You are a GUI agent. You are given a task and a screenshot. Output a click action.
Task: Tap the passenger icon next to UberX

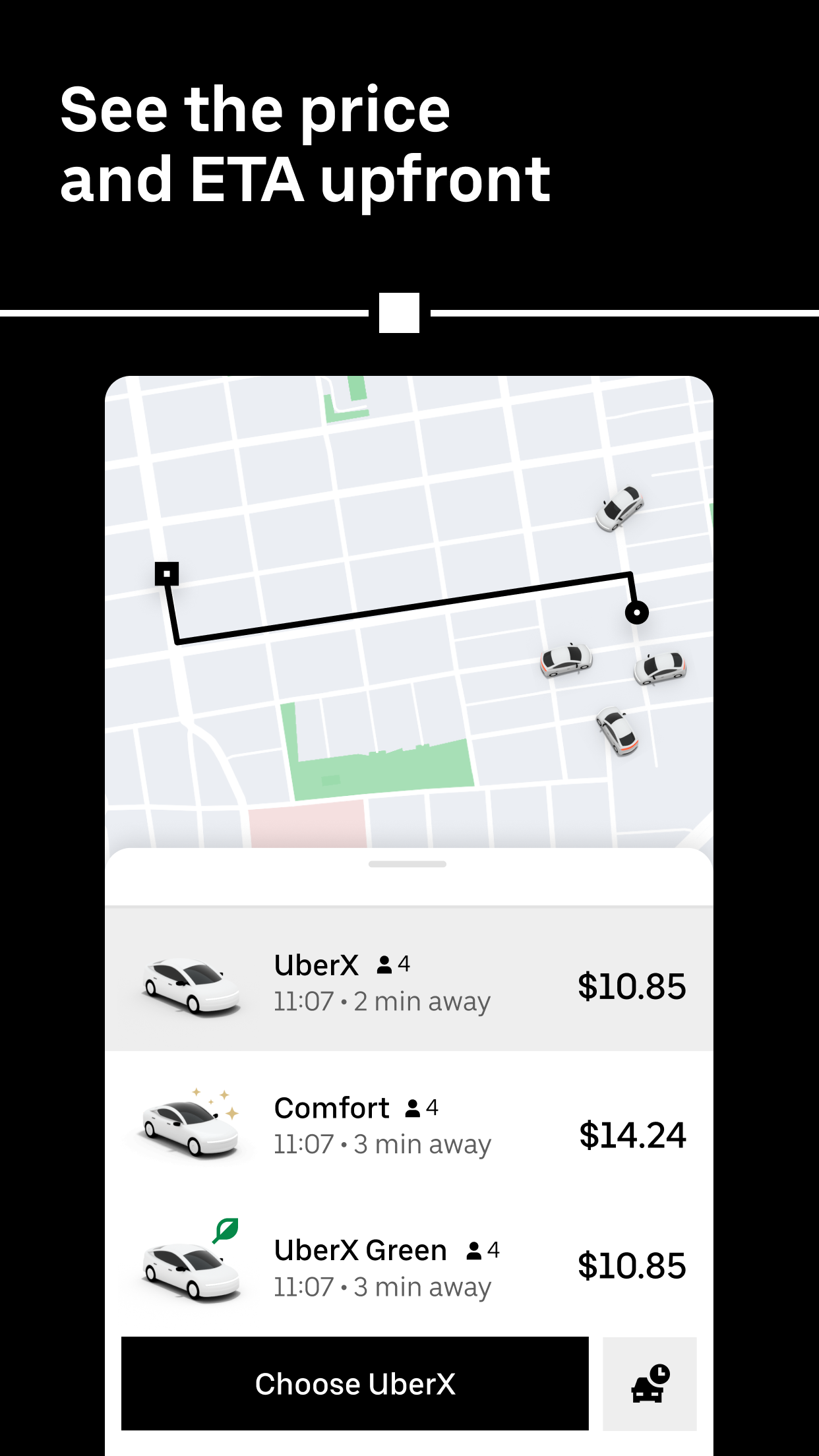tap(385, 965)
